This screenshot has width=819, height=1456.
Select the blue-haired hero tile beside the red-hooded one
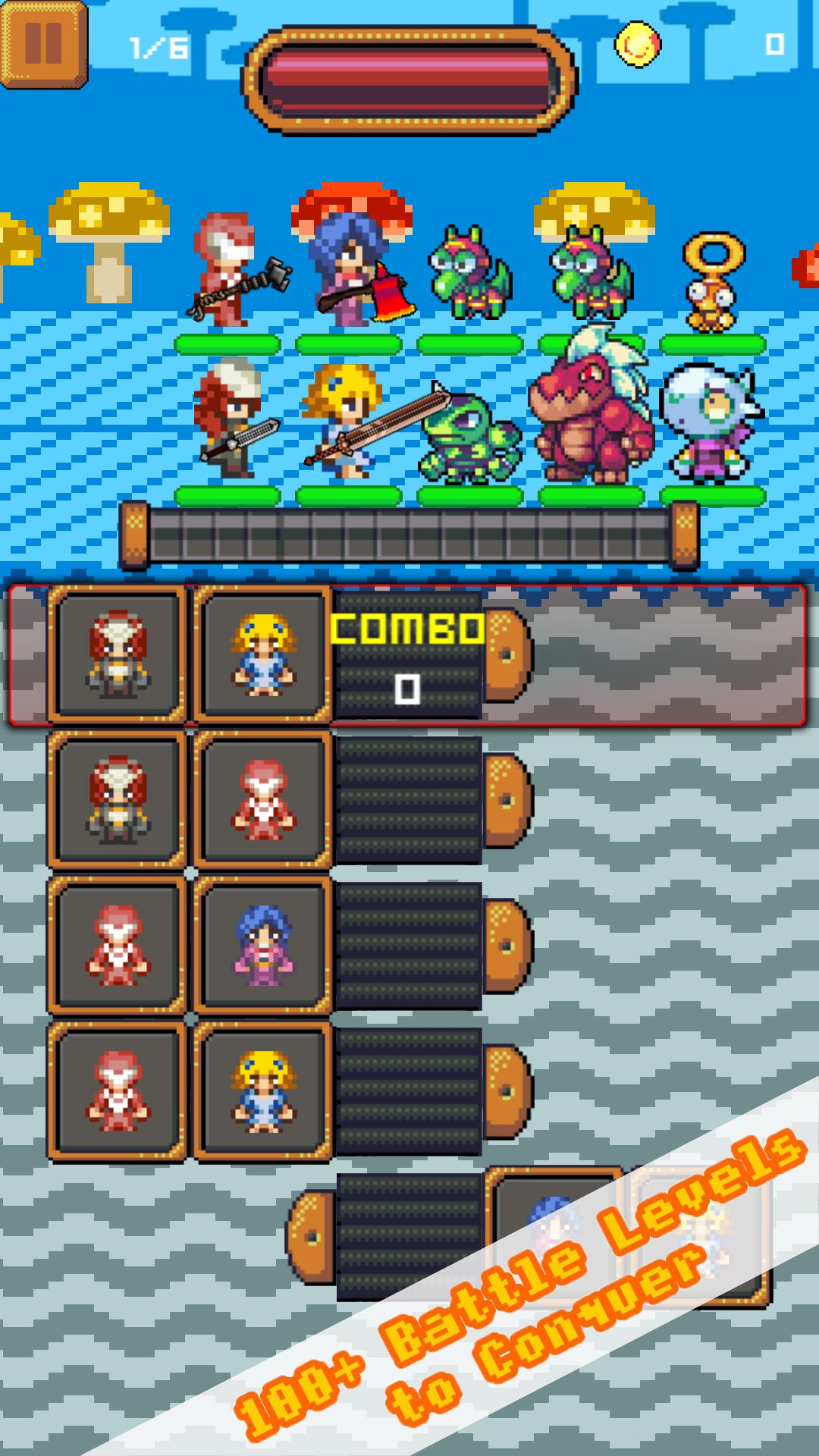(x=262, y=945)
